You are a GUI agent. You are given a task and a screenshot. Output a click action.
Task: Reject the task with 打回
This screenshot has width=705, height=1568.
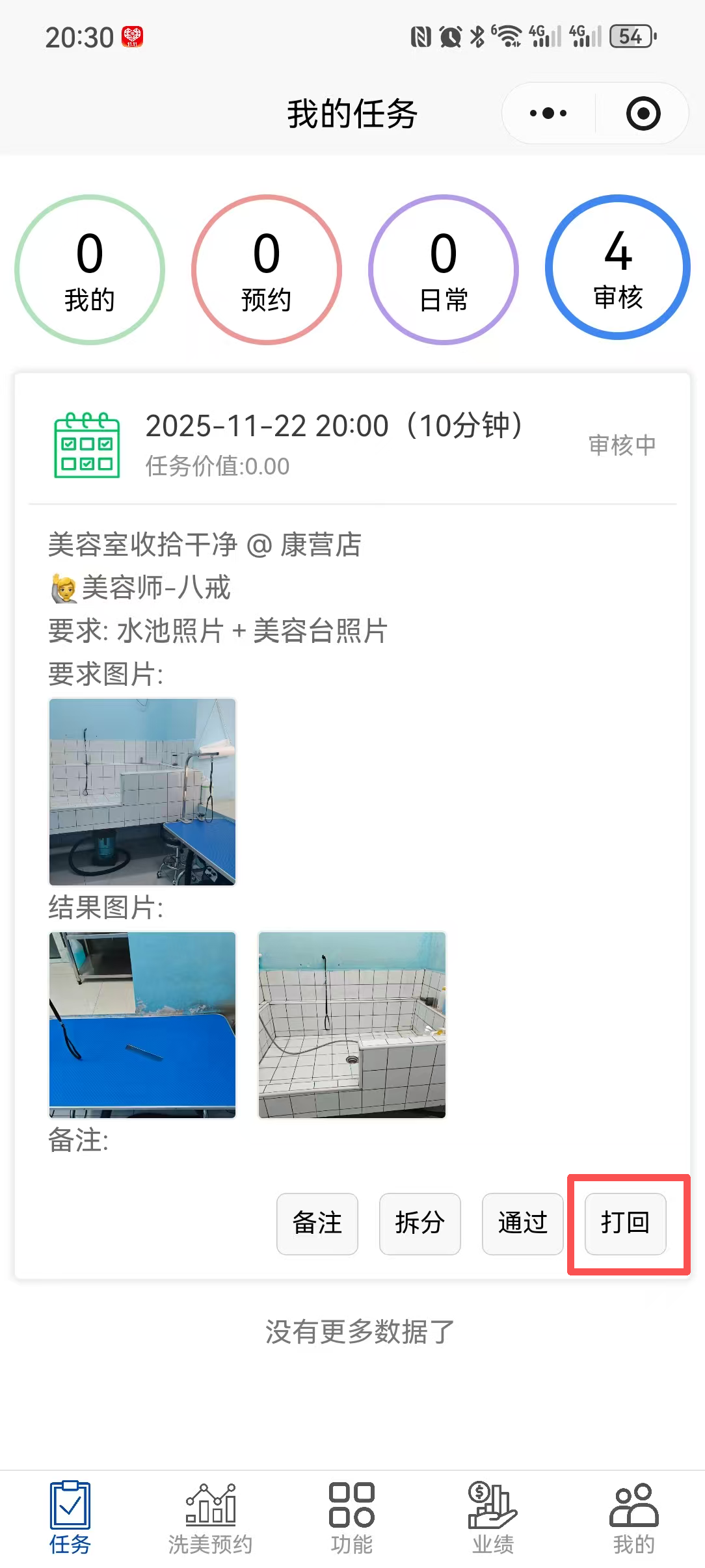coord(625,1223)
